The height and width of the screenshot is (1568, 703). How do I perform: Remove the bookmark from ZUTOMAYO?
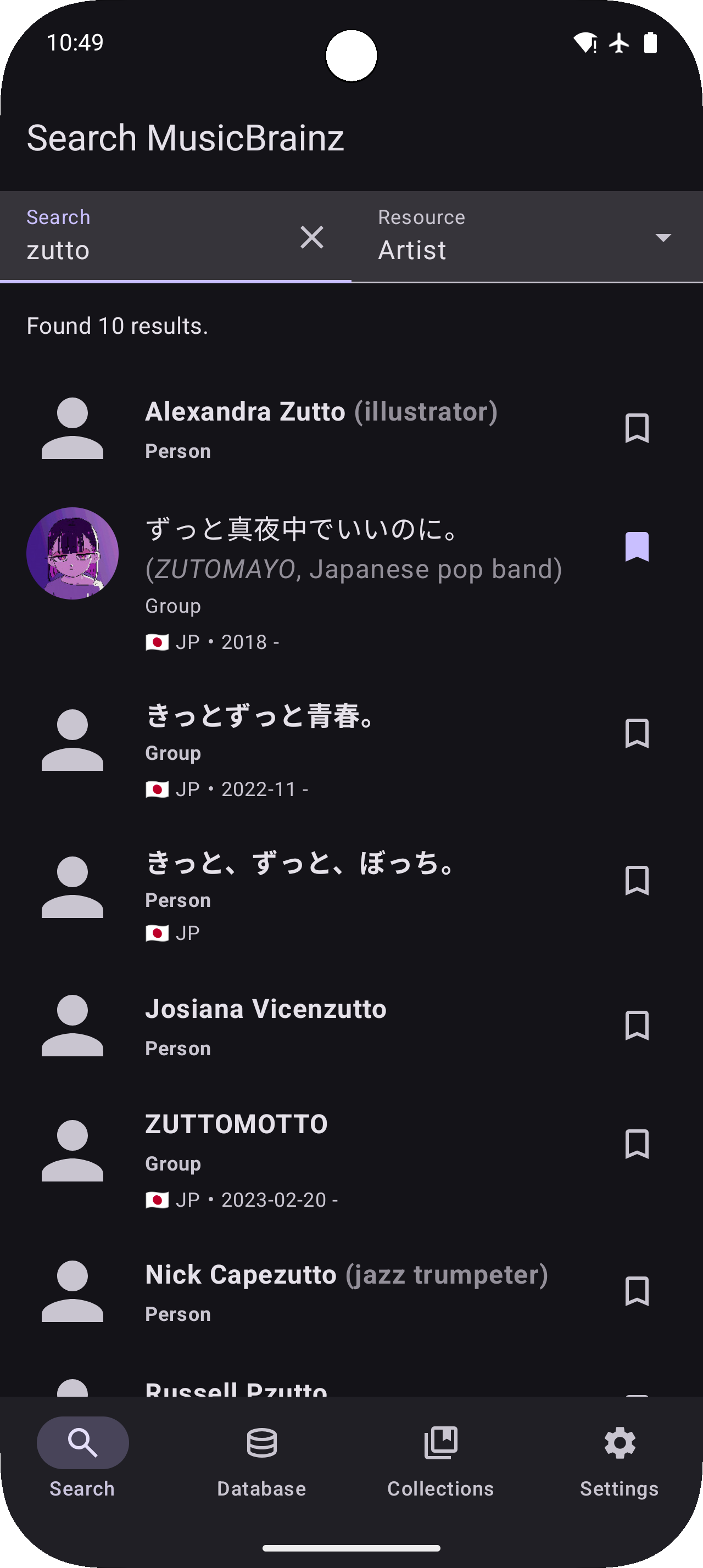tap(637, 547)
